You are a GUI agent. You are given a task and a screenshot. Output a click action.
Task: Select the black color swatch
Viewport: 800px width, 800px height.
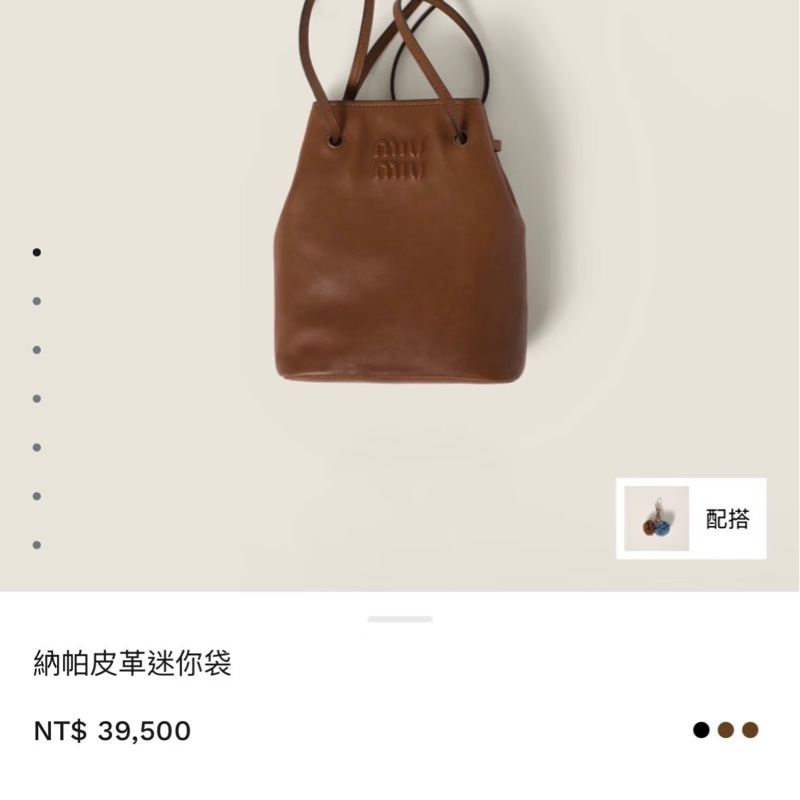click(x=701, y=730)
